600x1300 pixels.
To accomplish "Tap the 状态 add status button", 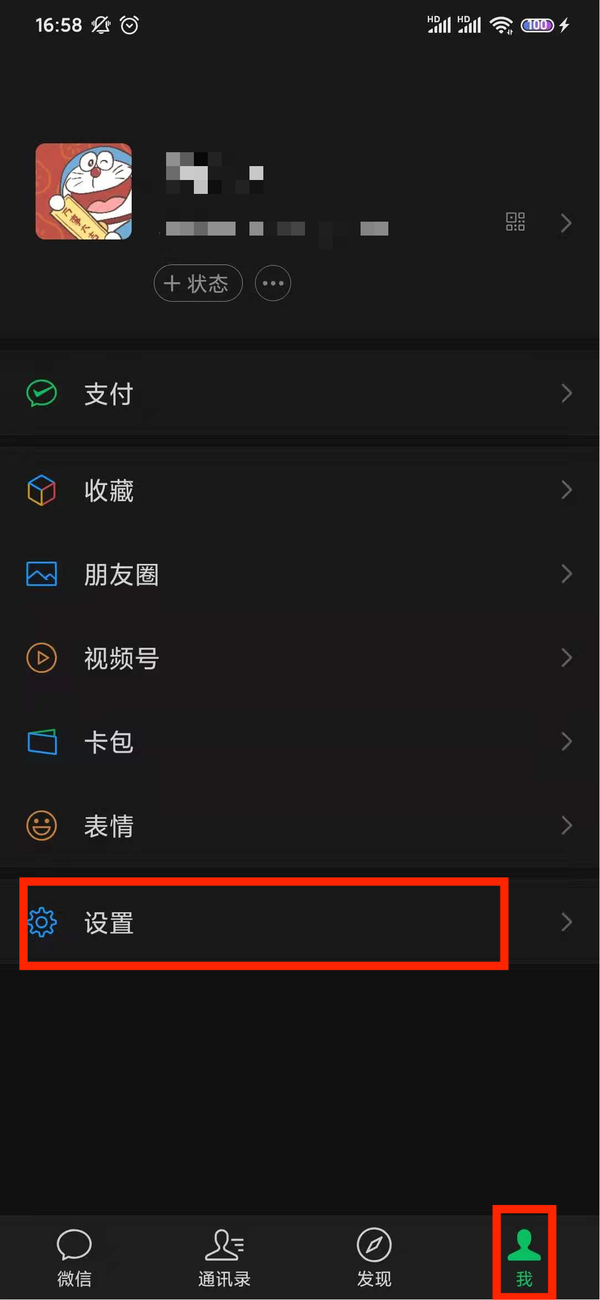I will 198,284.
